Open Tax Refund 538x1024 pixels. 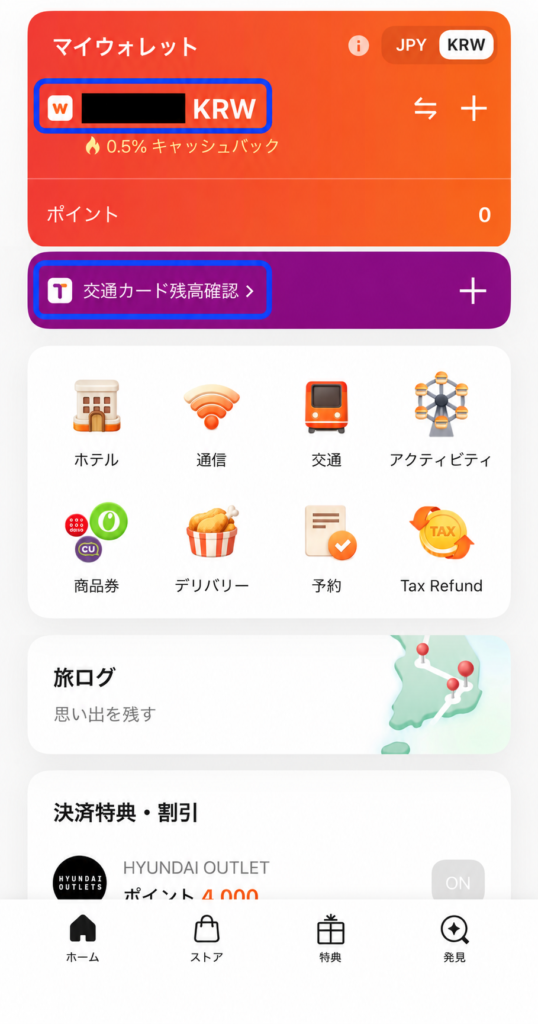(441, 549)
